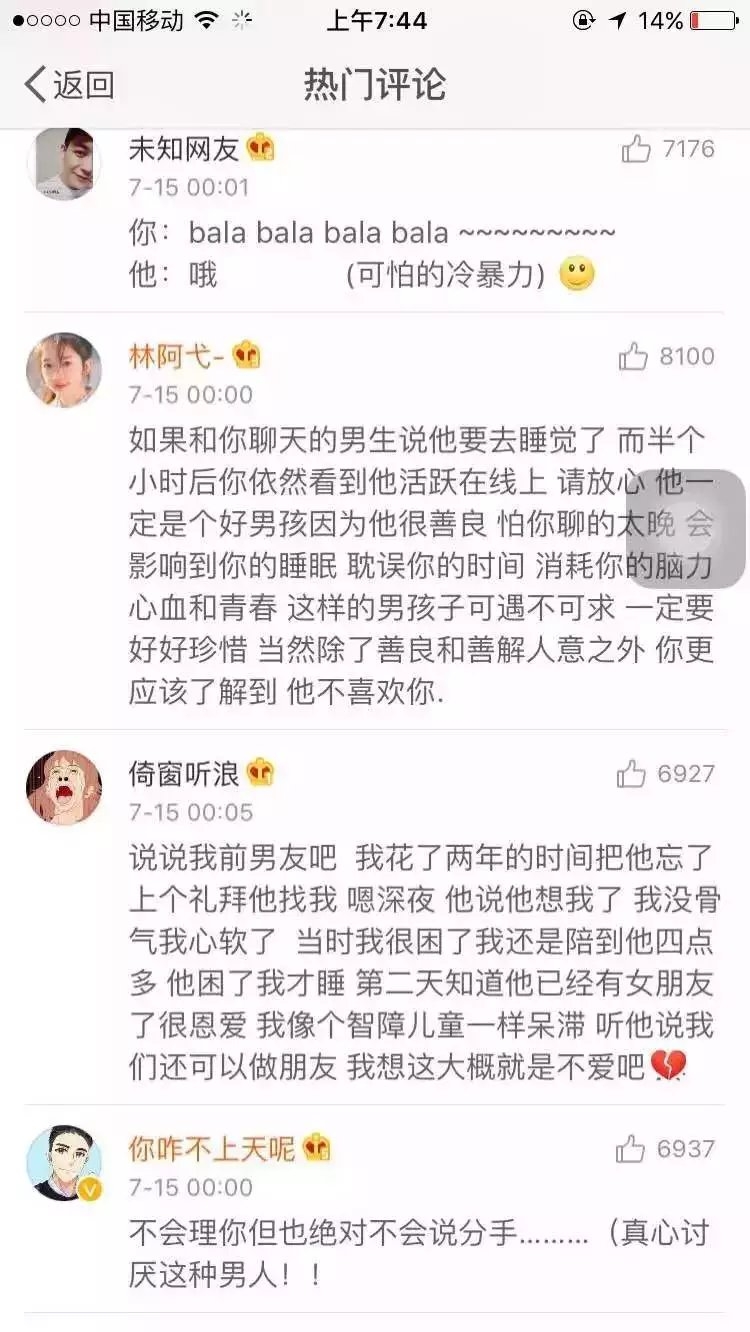Open 林阿弋-'s profile avatar
This screenshot has height=1332, width=750.
(64, 370)
